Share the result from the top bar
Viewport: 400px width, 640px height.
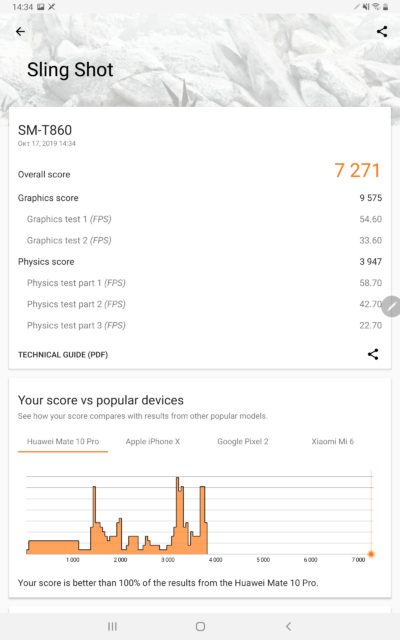(382, 31)
